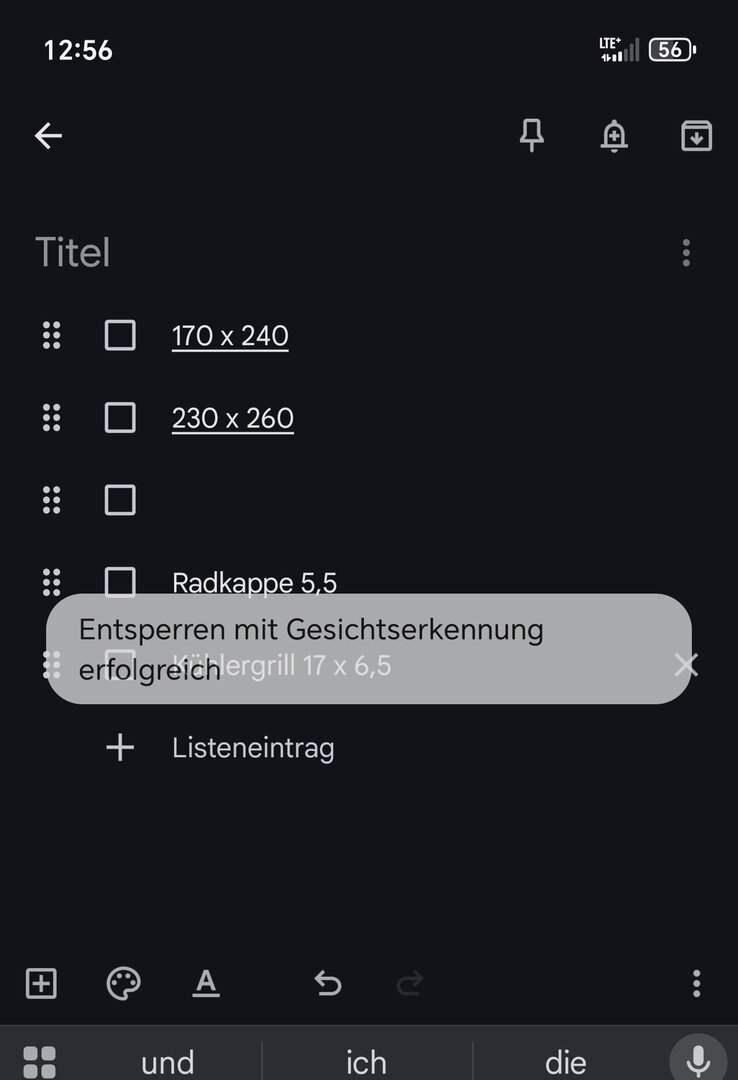Image resolution: width=738 pixels, height=1080 pixels.
Task: Add a reminder with the bell icon
Action: [x=614, y=136]
